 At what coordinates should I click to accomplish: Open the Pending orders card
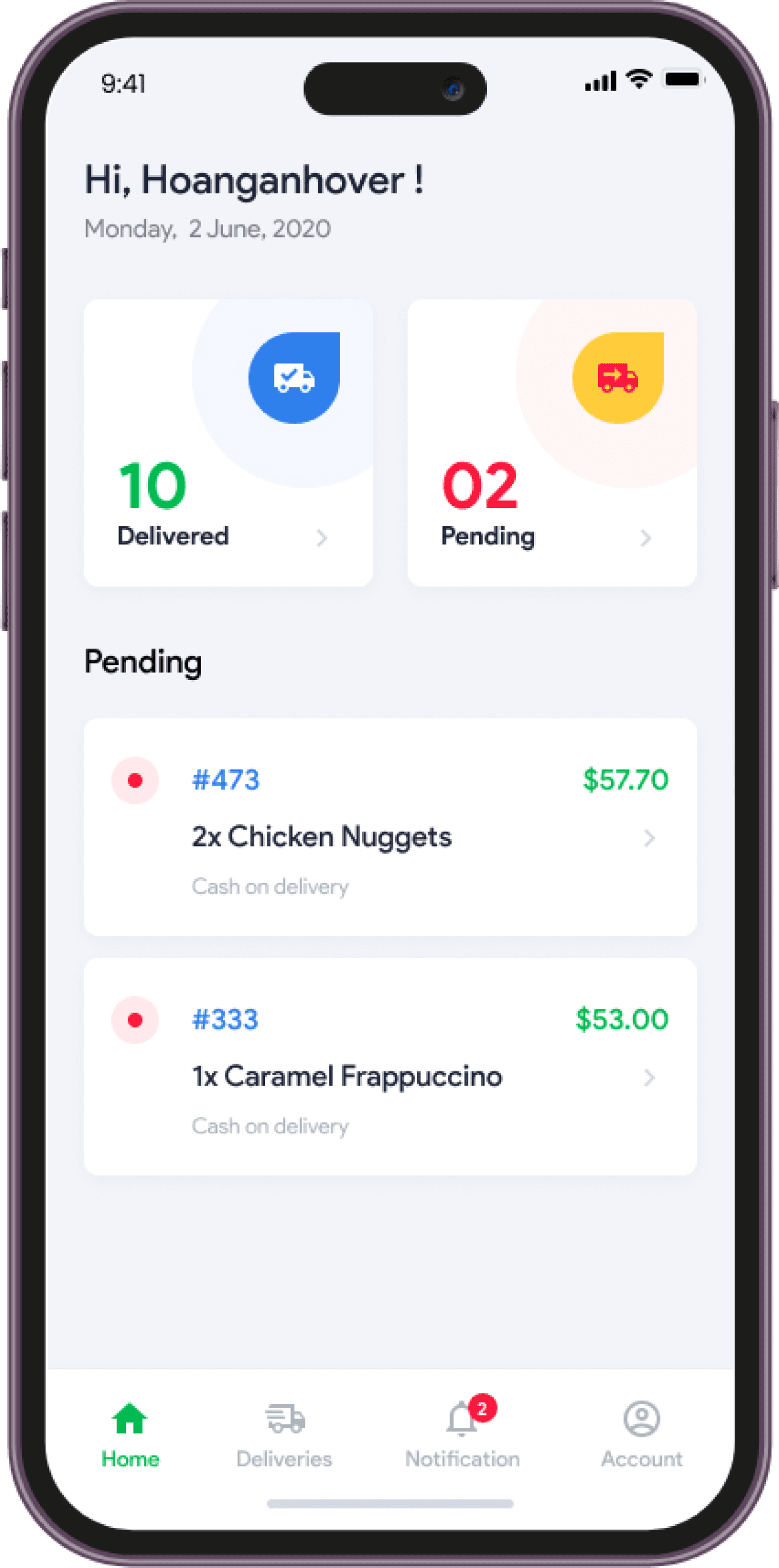coord(551,442)
